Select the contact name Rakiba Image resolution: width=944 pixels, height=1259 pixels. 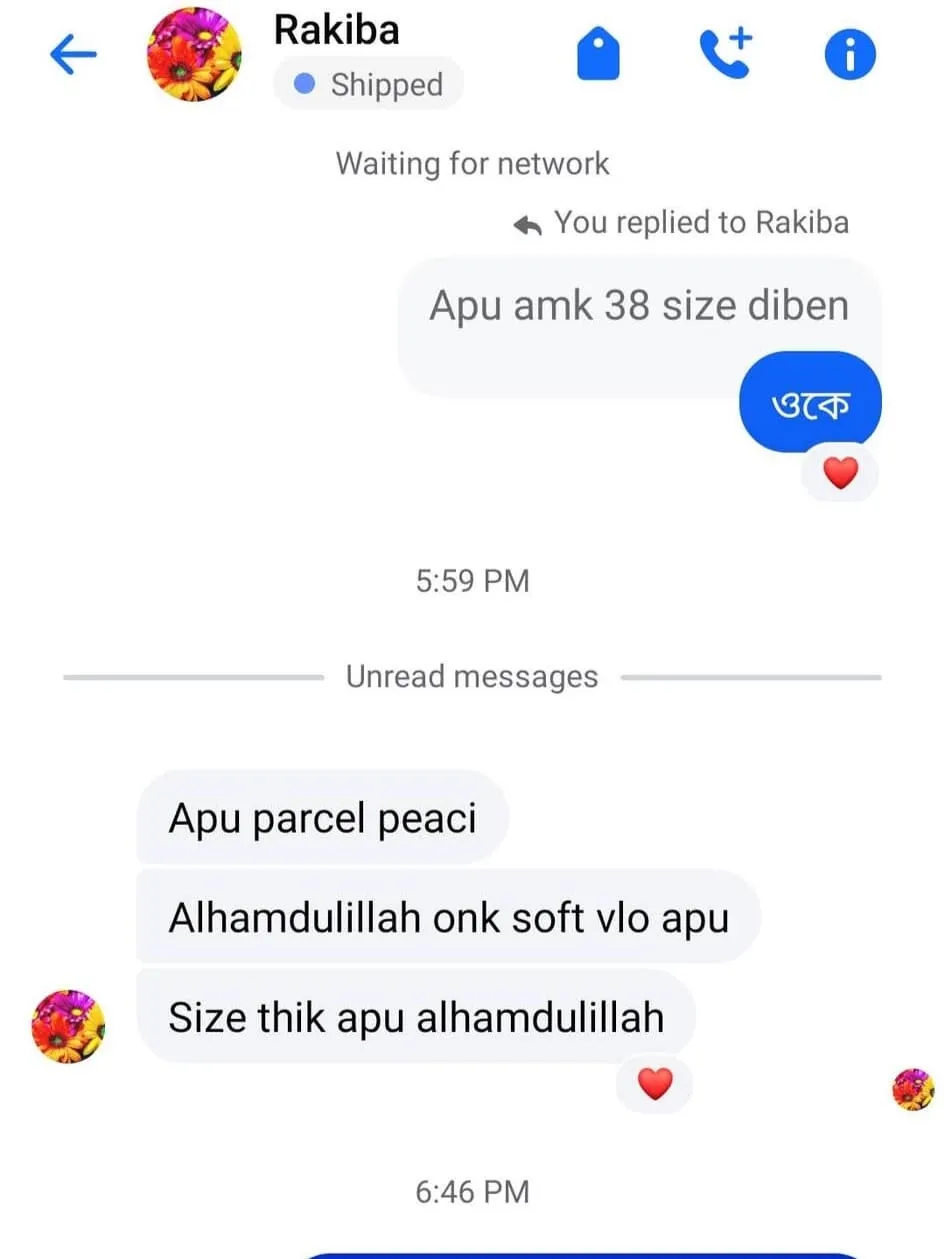[336, 30]
